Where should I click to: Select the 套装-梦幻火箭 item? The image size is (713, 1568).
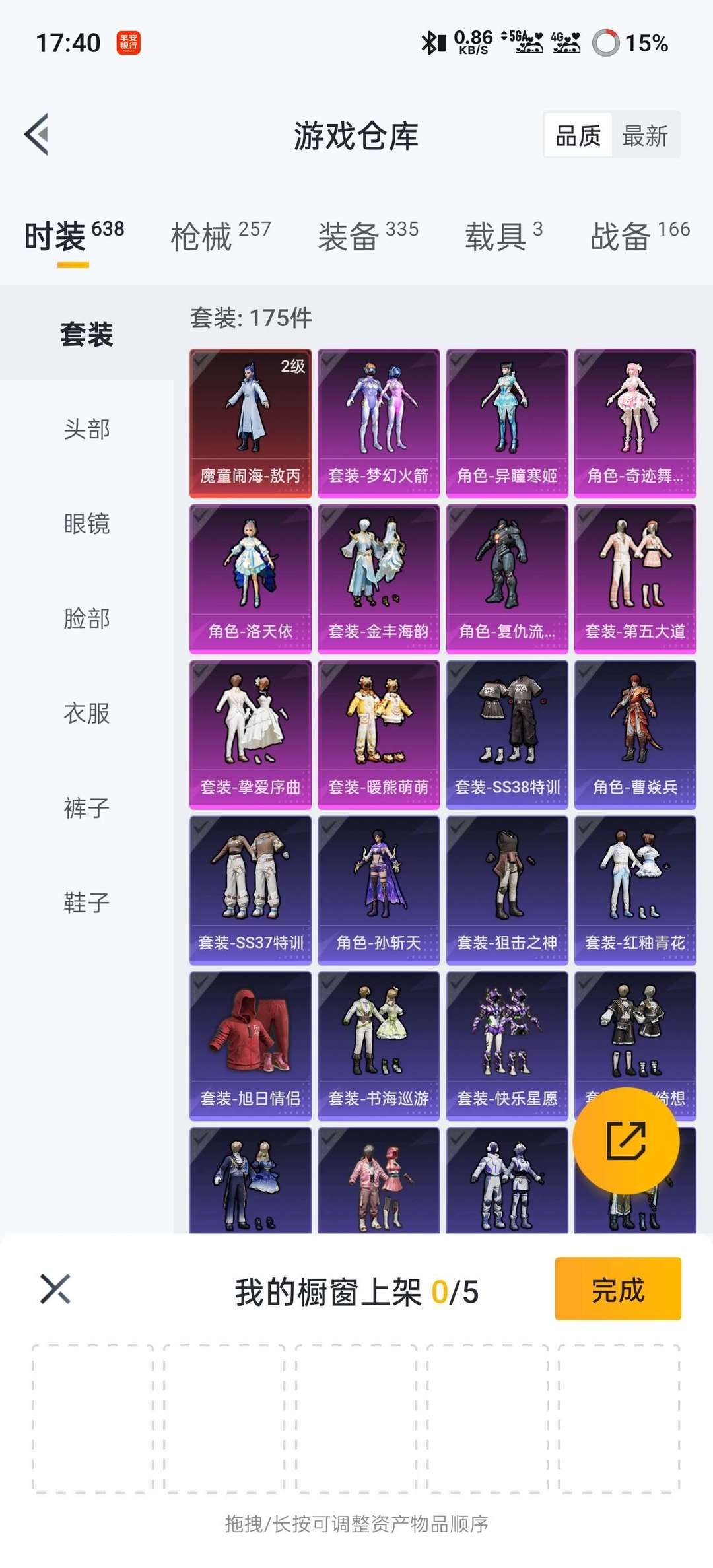[378, 423]
